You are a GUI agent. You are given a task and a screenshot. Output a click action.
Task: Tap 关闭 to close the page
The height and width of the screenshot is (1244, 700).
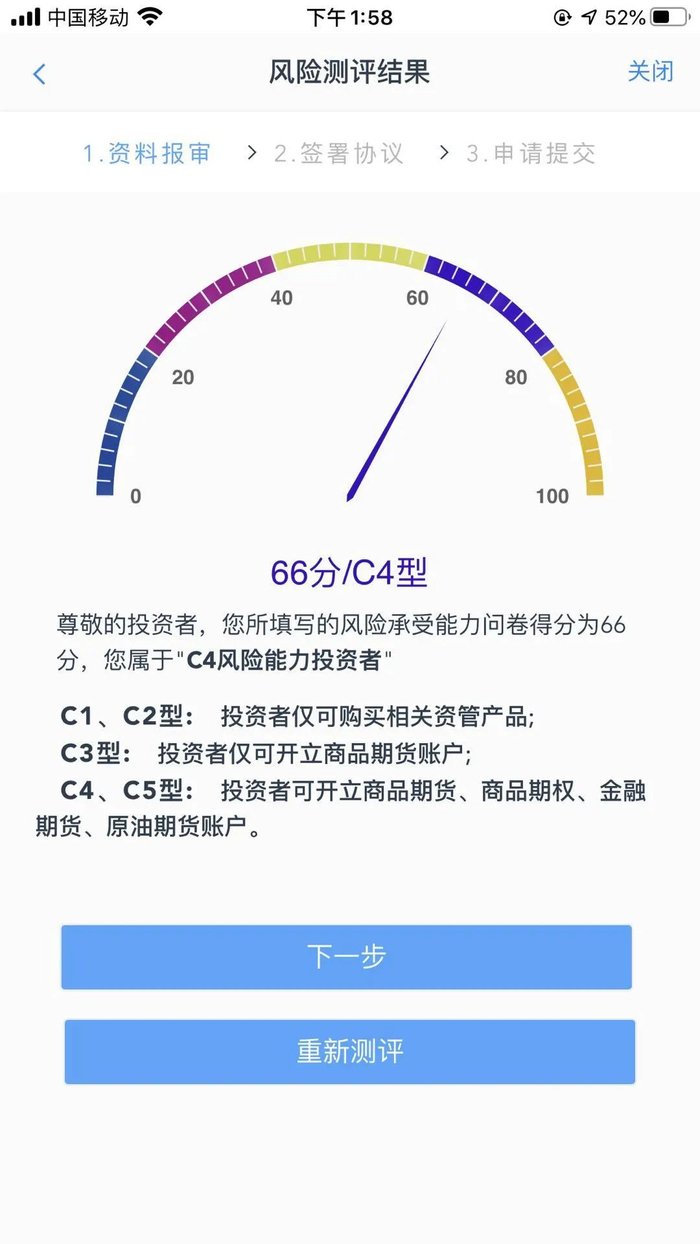click(x=650, y=72)
